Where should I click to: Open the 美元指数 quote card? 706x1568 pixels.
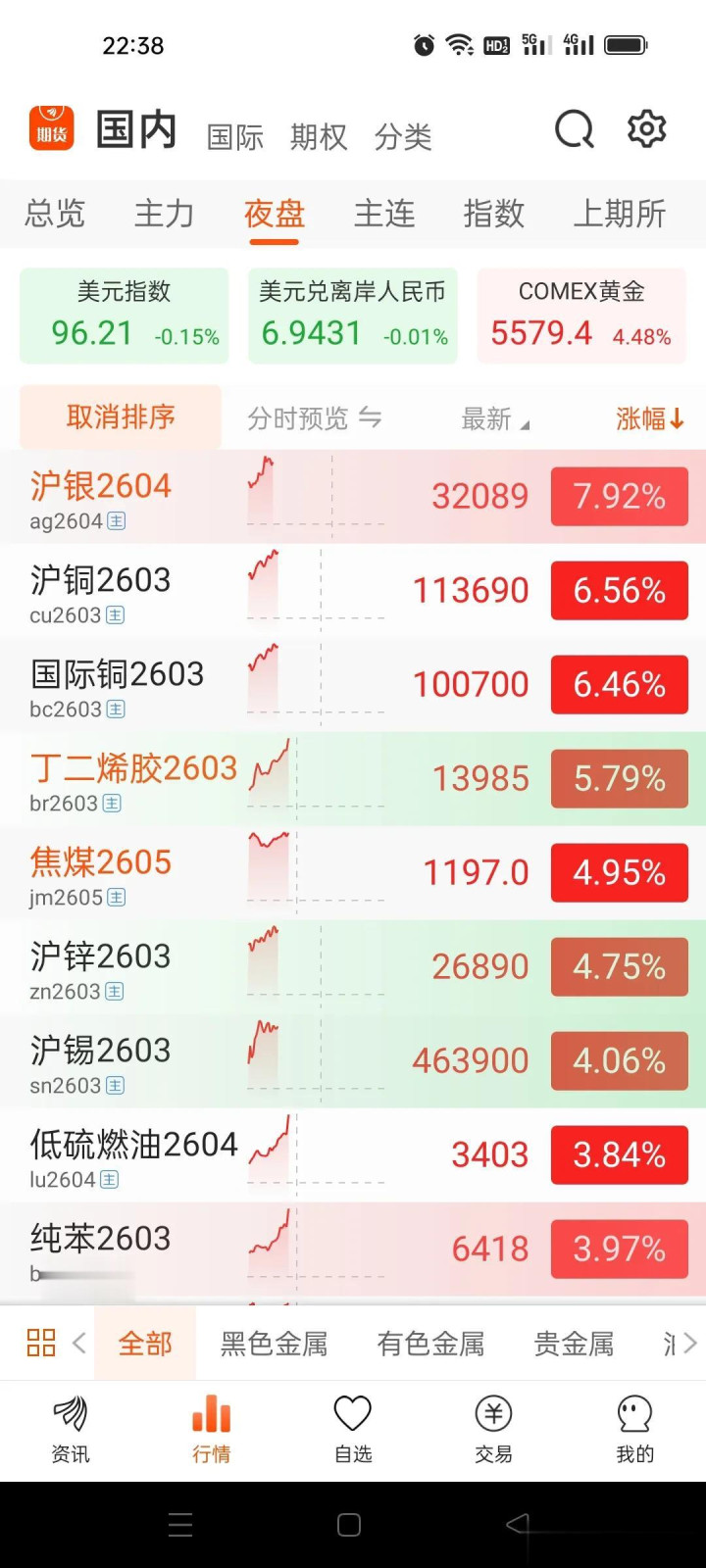[x=125, y=316]
